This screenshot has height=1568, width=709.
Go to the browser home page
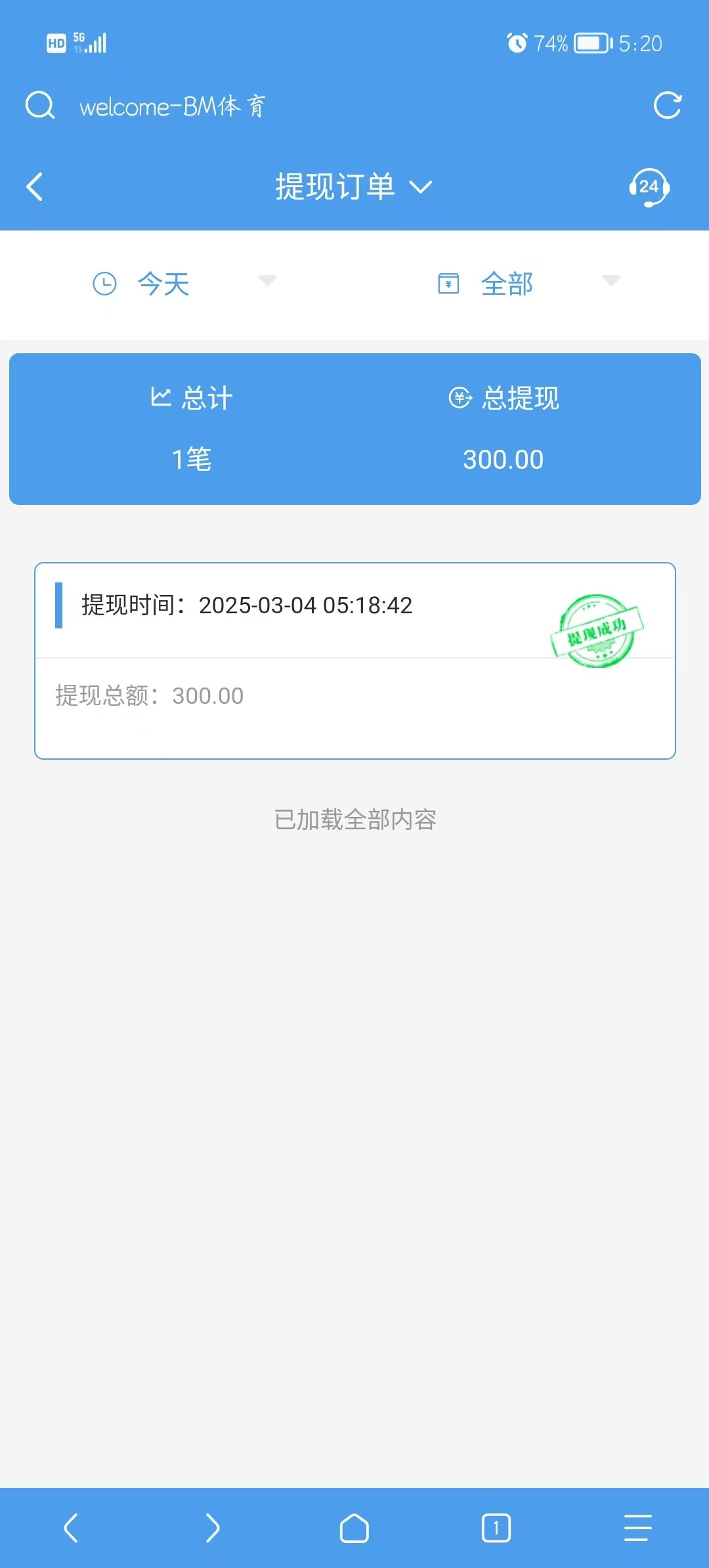pyautogui.click(x=354, y=1528)
